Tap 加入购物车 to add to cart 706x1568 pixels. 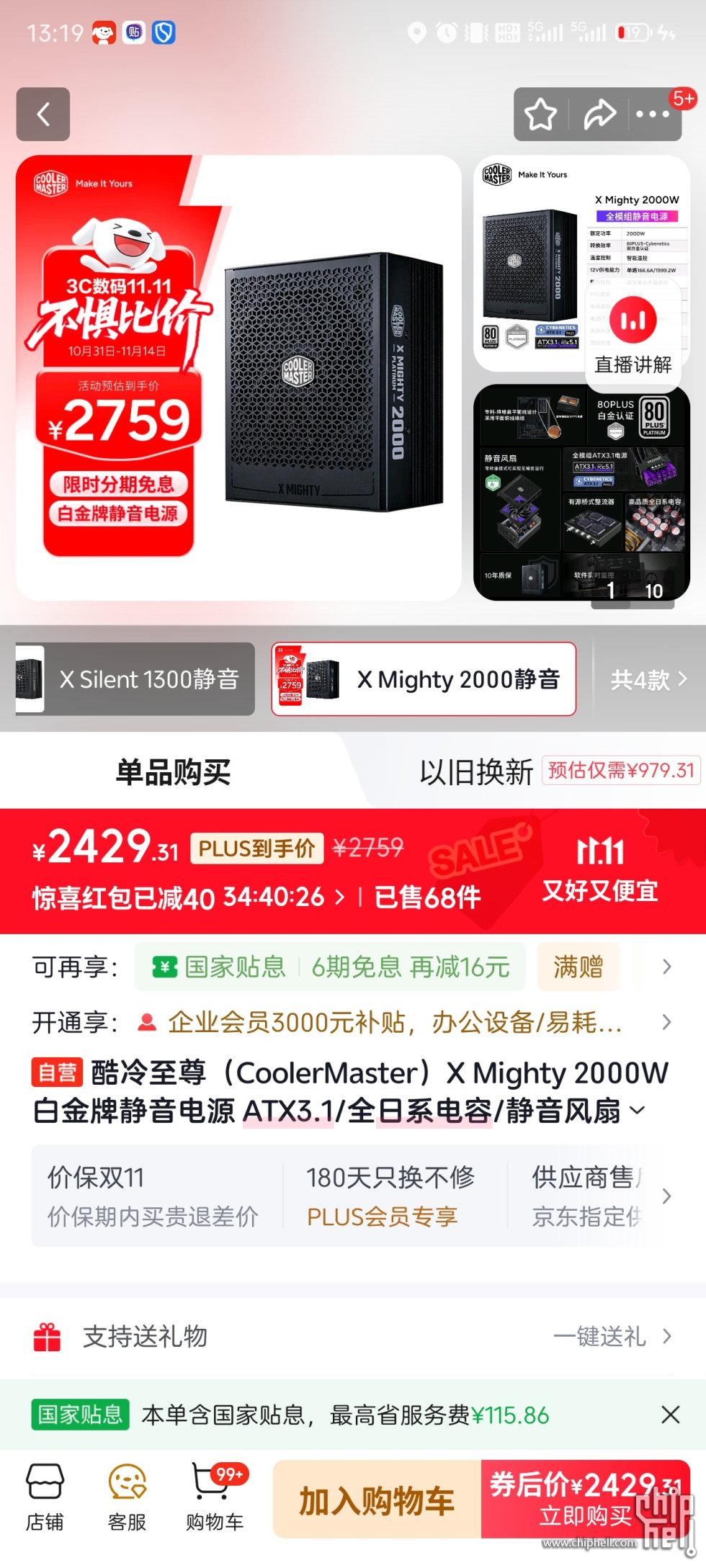click(377, 1501)
